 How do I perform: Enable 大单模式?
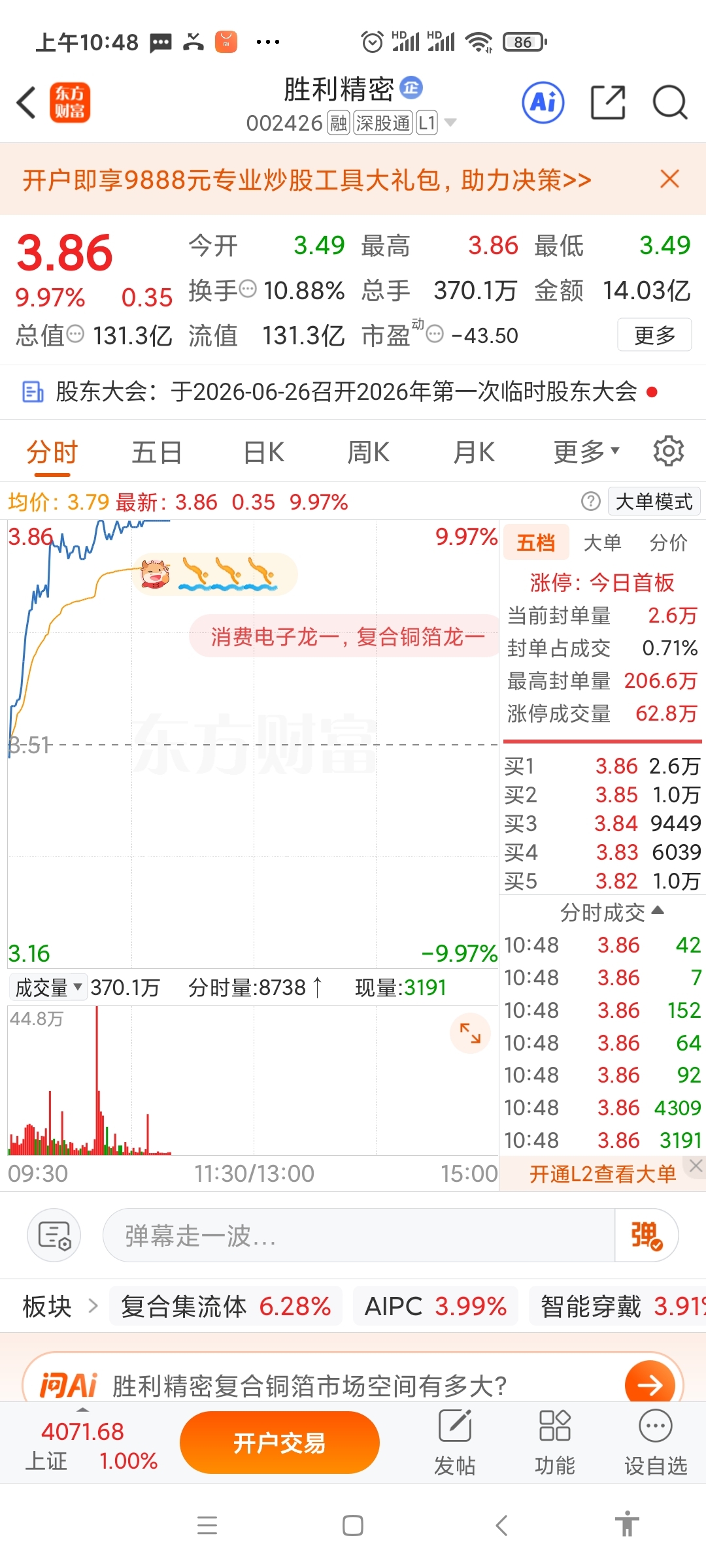pos(654,502)
